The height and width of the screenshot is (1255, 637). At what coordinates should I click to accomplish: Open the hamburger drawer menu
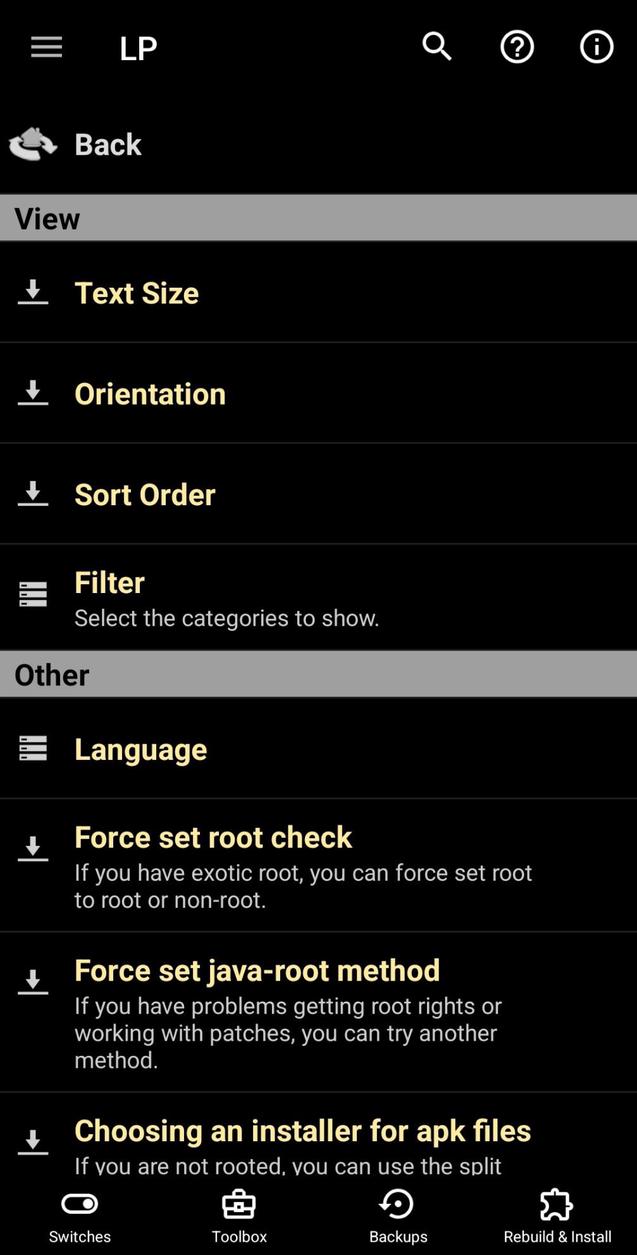46,47
